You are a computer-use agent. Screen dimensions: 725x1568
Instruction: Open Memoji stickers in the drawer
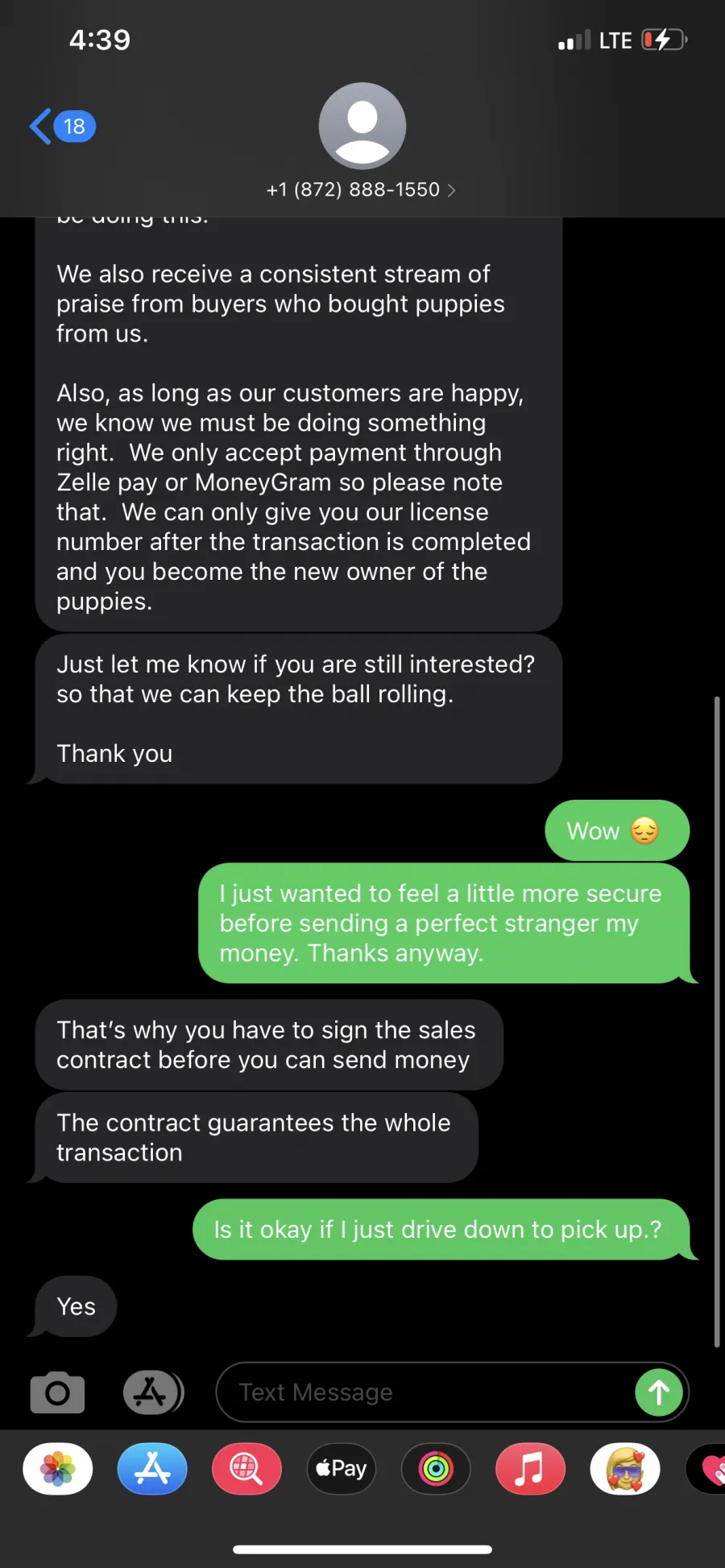[625, 1469]
